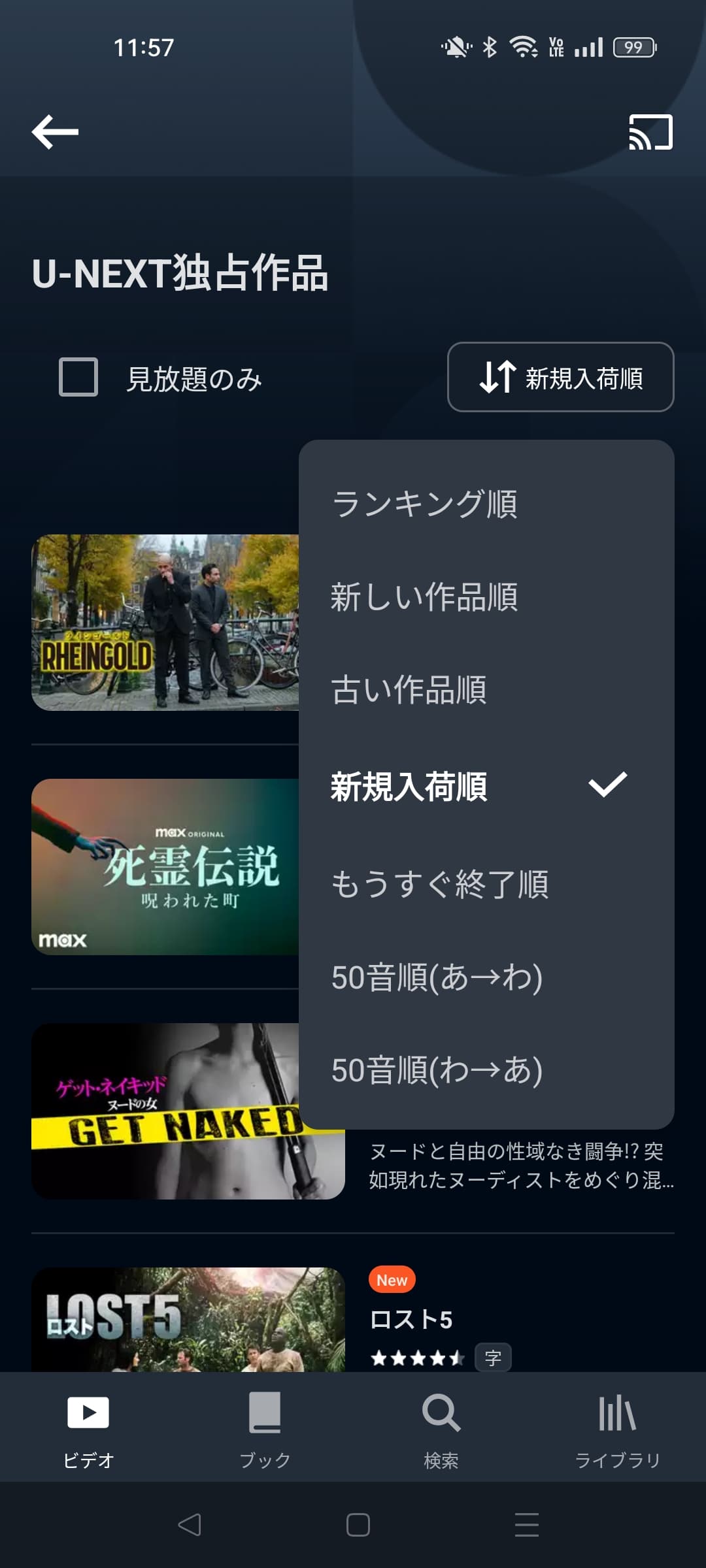Collapse the 新規入荷順 sort dropdown button

click(x=560, y=377)
